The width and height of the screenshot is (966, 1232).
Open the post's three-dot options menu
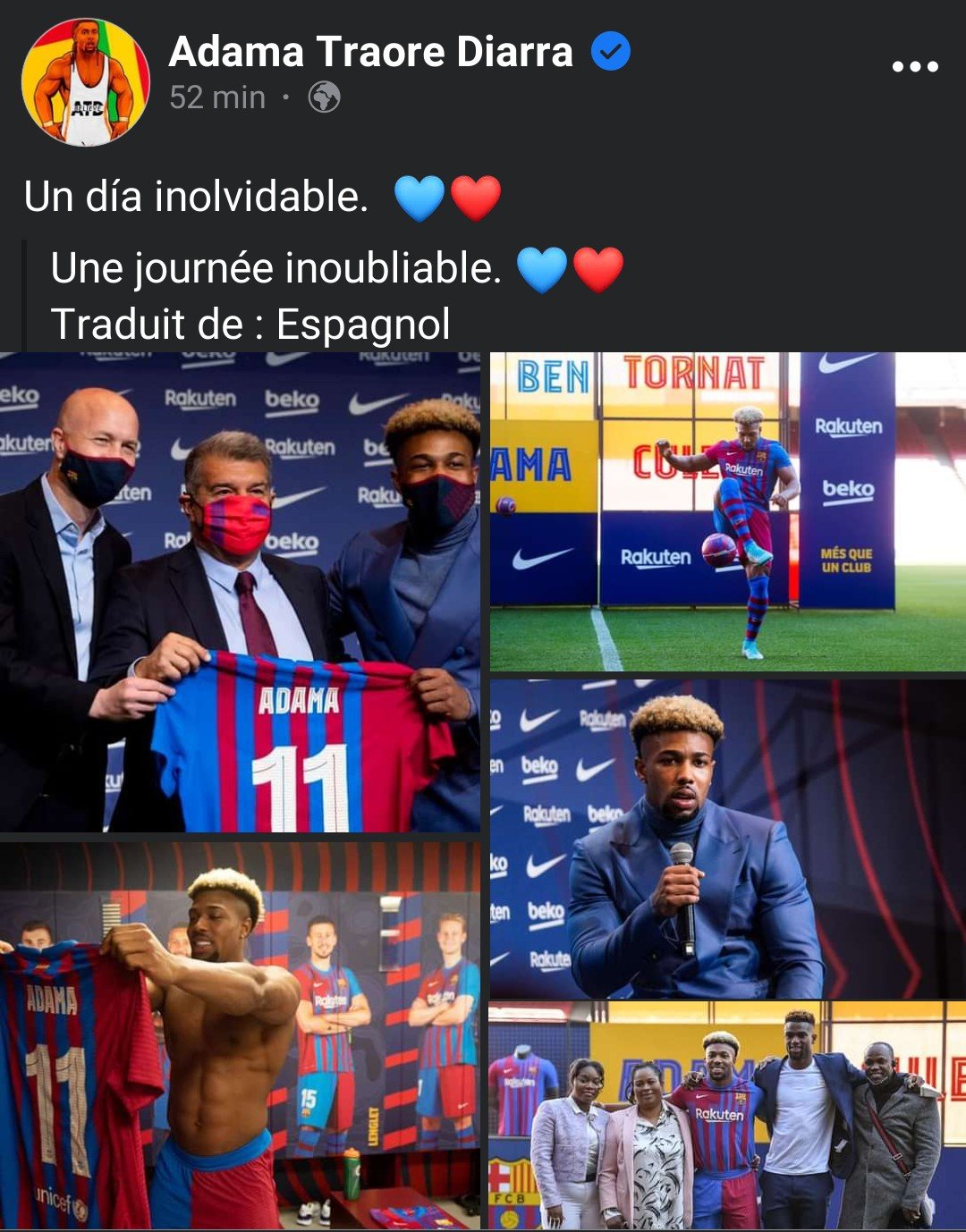pos(915,67)
